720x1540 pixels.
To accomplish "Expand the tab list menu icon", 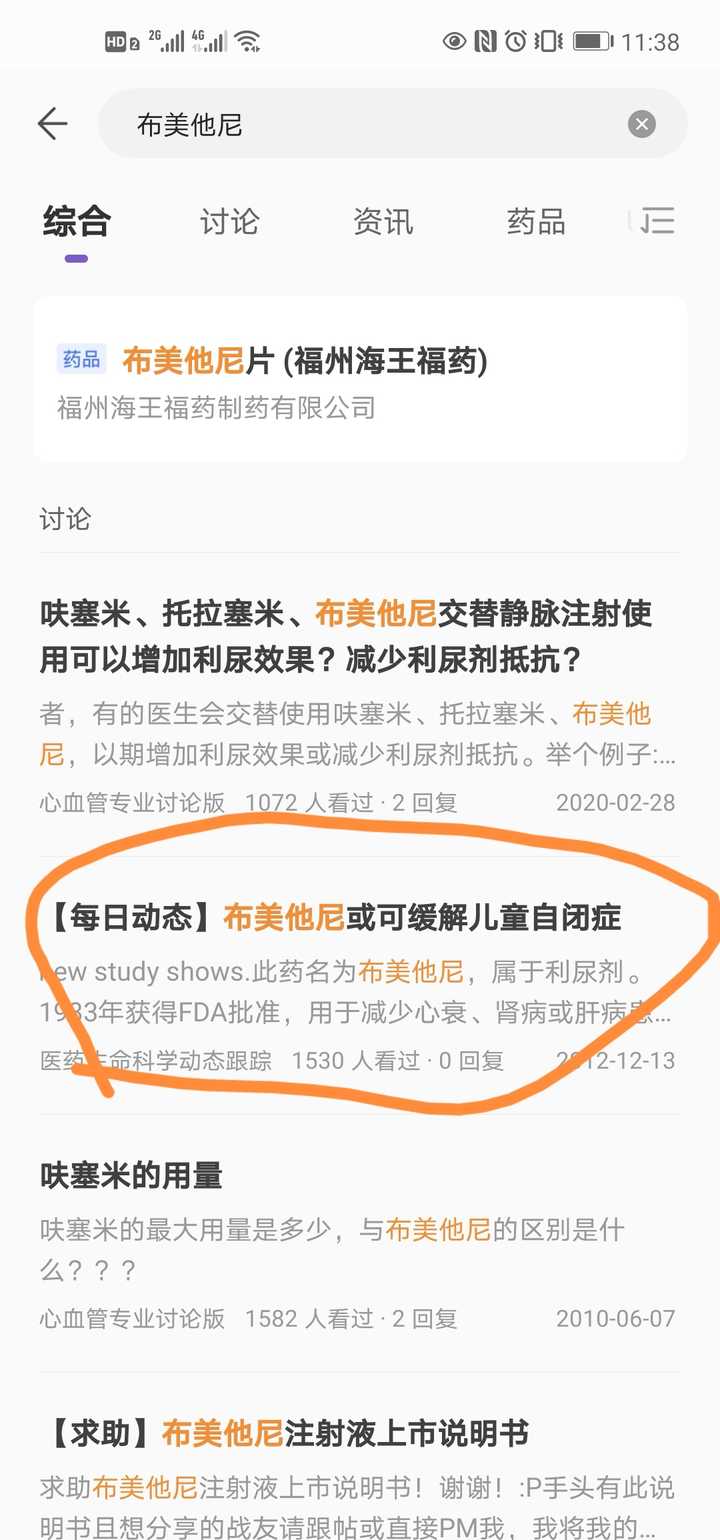I will tap(657, 221).
